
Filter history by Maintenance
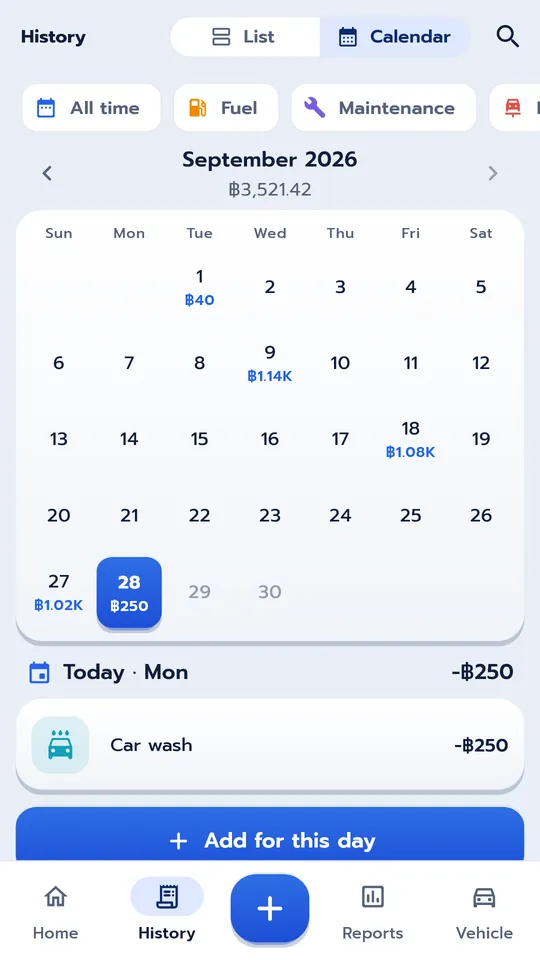pos(384,108)
